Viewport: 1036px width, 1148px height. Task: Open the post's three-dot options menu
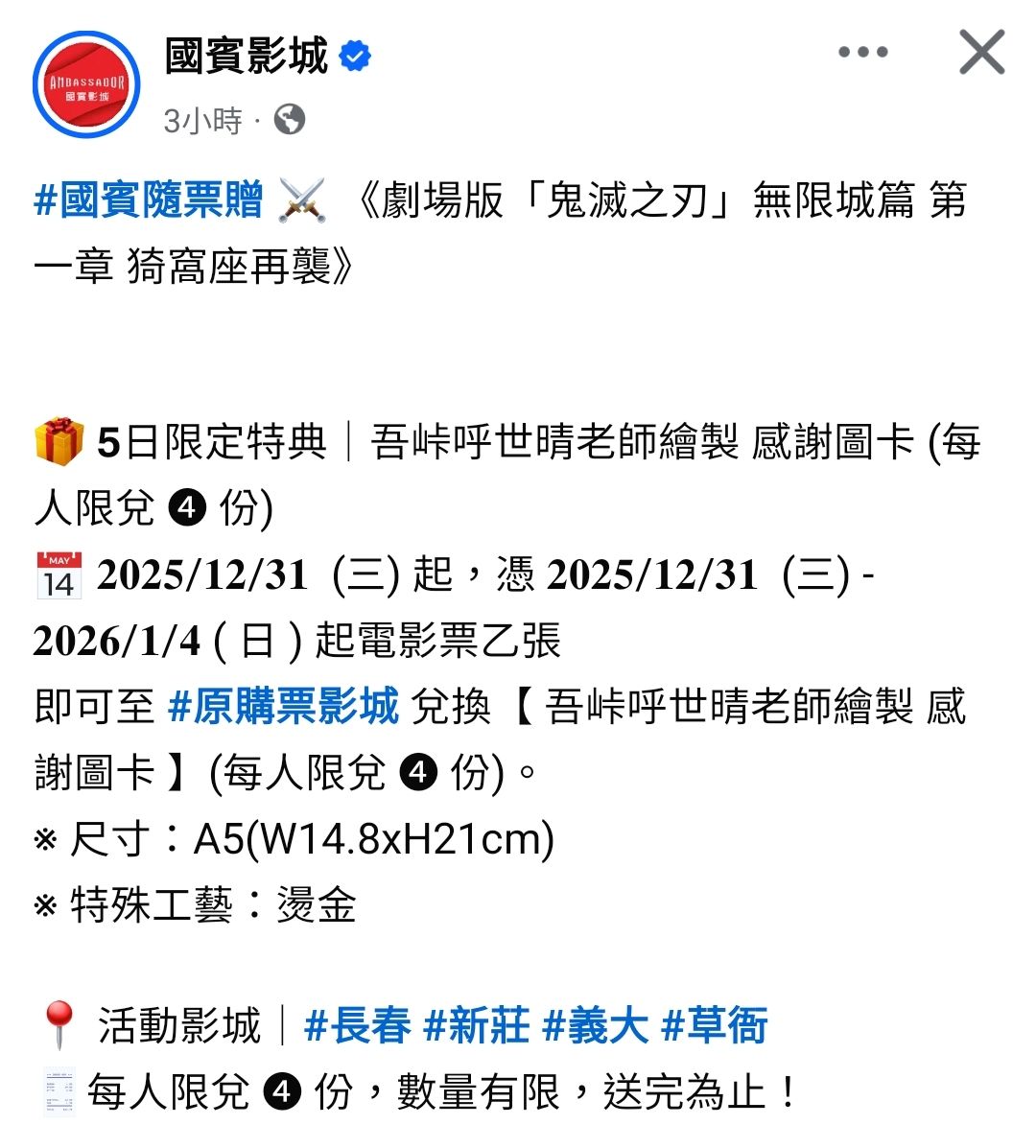(862, 53)
